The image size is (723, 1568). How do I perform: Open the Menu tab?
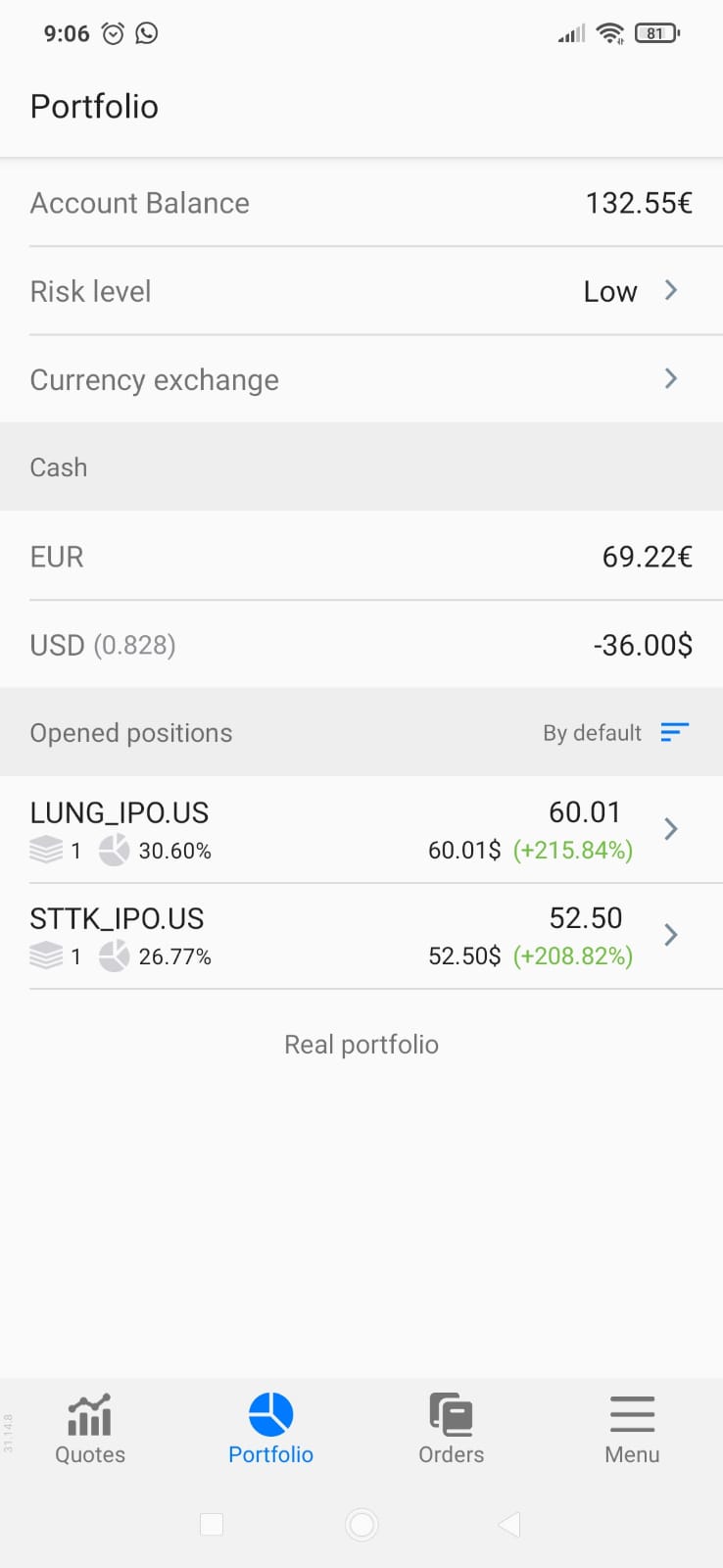632,1429
